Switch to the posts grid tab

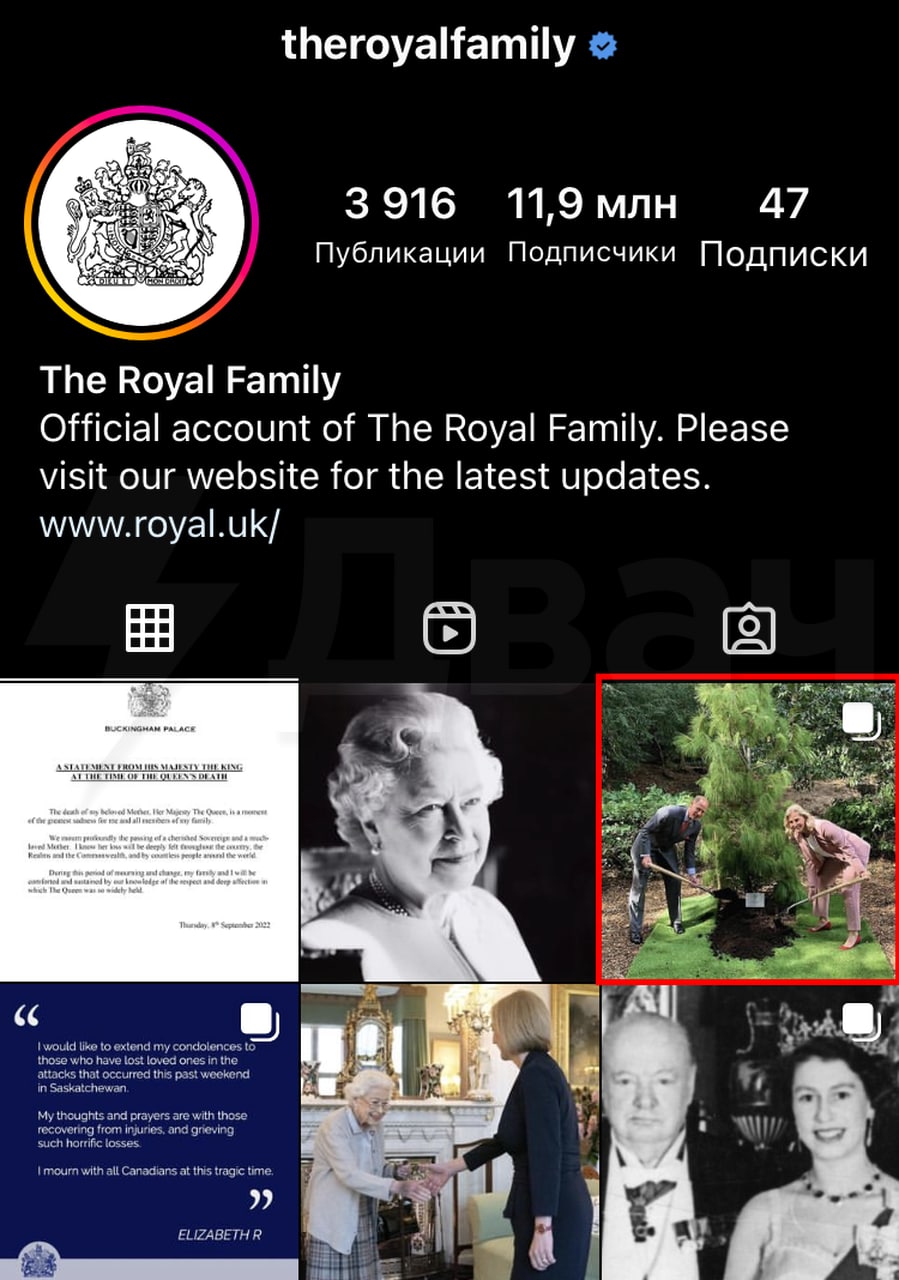(x=150, y=628)
